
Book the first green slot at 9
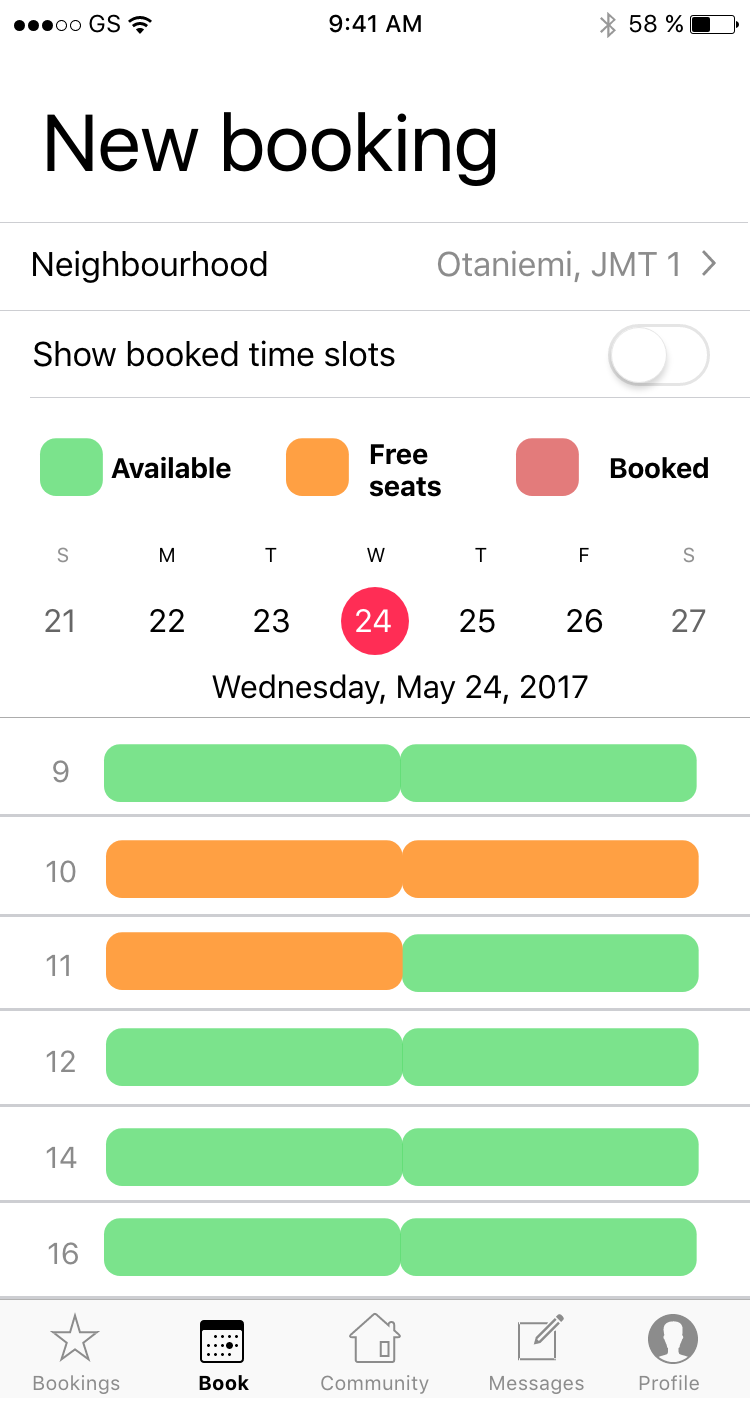coord(252,773)
